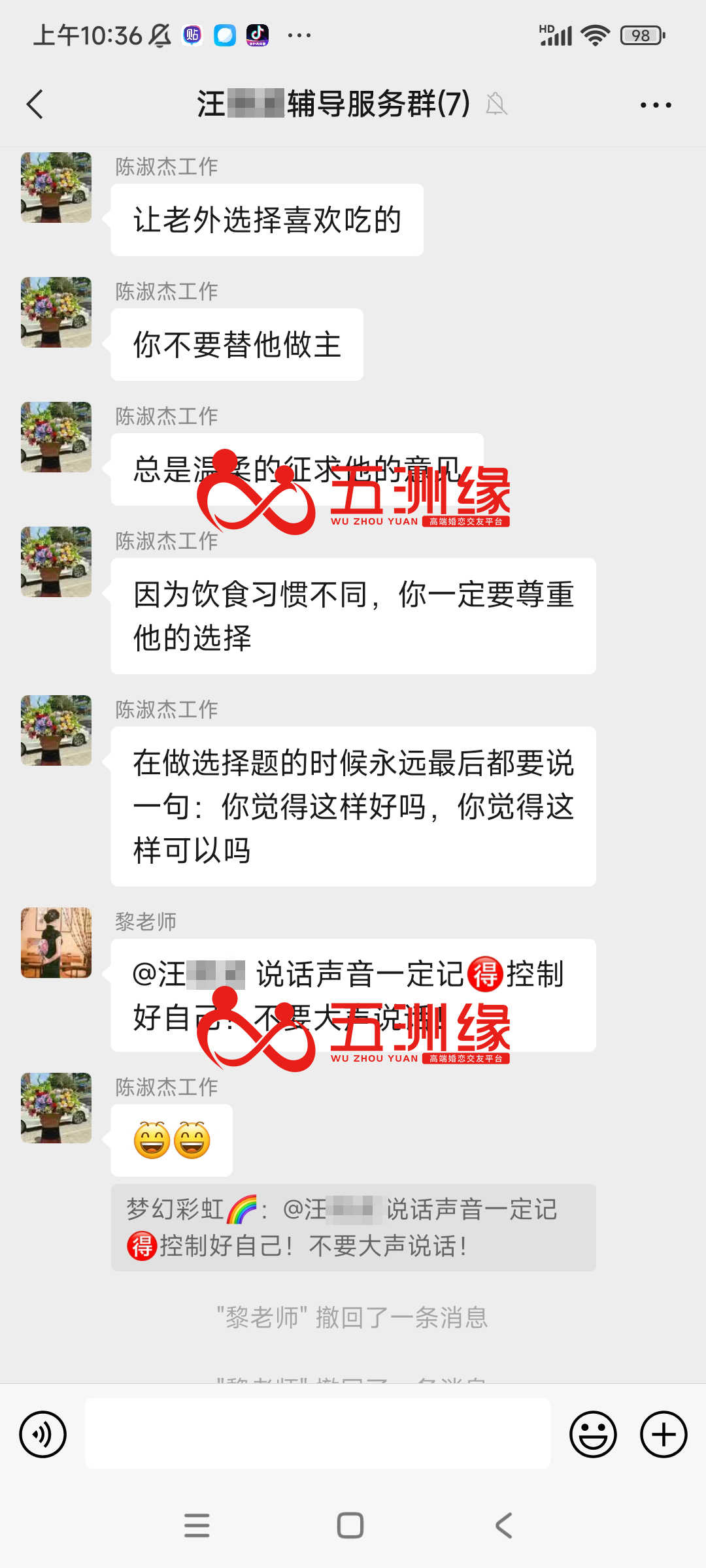
Task: Open the group chat overflow menu
Action: point(655,105)
